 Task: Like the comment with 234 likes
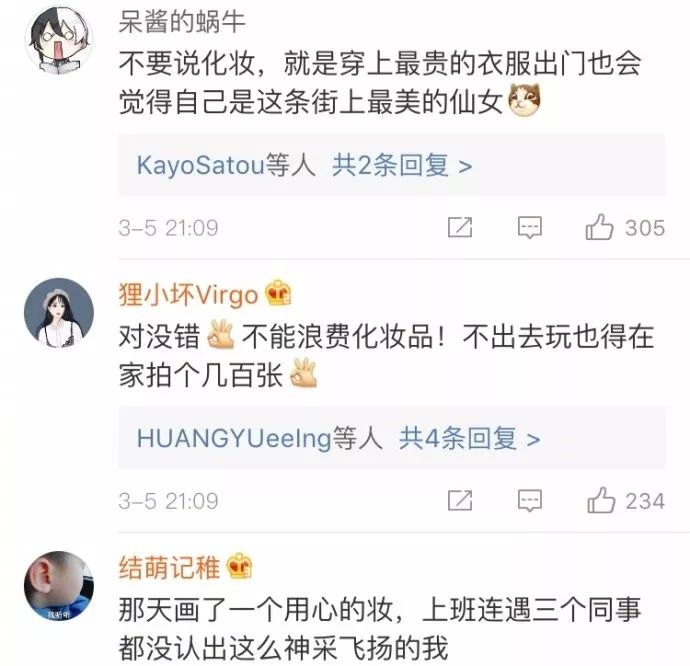click(x=600, y=500)
